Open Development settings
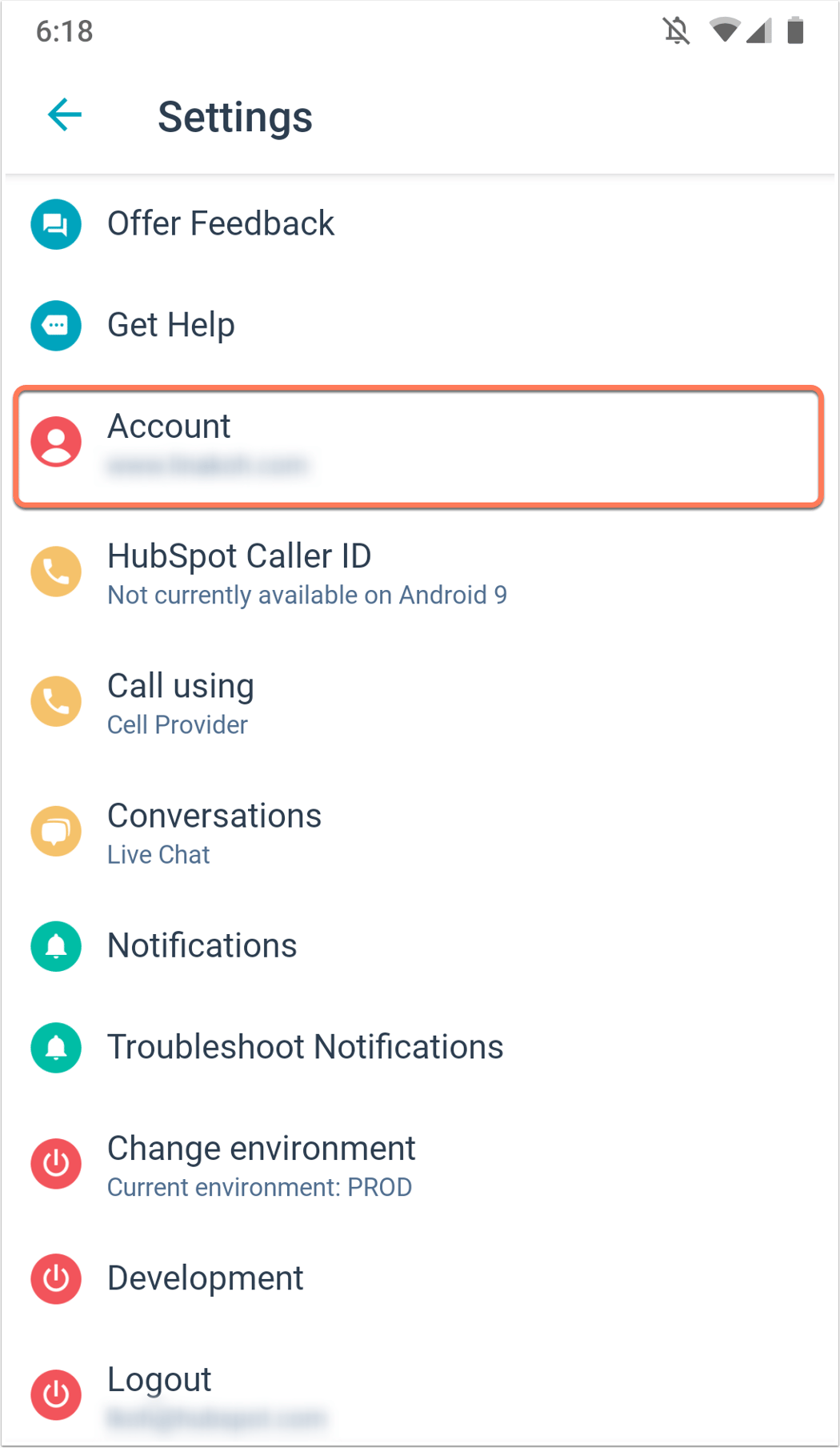Viewport: 840px width, 1448px height. pyautogui.click(x=420, y=1279)
